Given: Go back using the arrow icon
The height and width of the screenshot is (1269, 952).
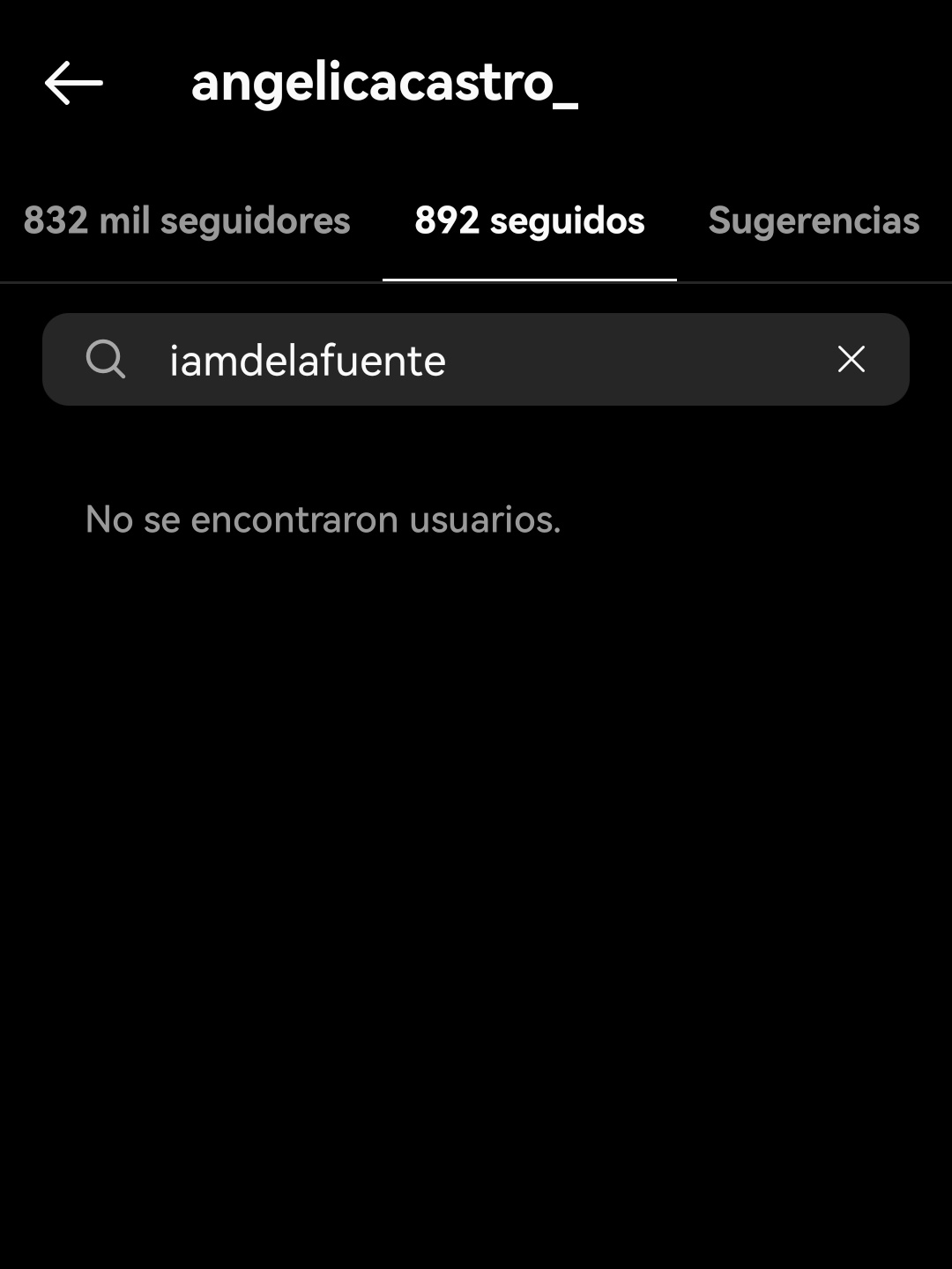Looking at the screenshot, I should click(74, 83).
